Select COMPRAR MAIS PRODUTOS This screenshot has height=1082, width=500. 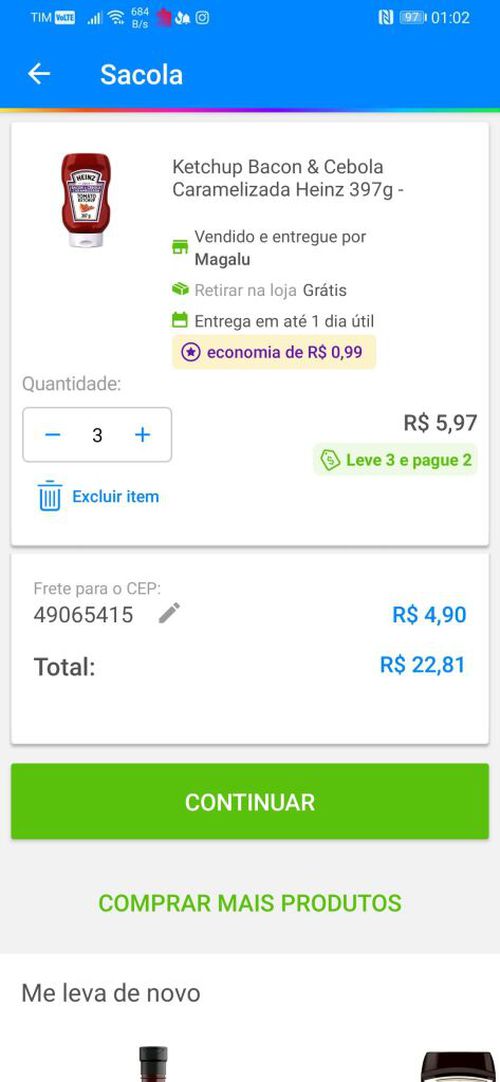click(x=250, y=903)
